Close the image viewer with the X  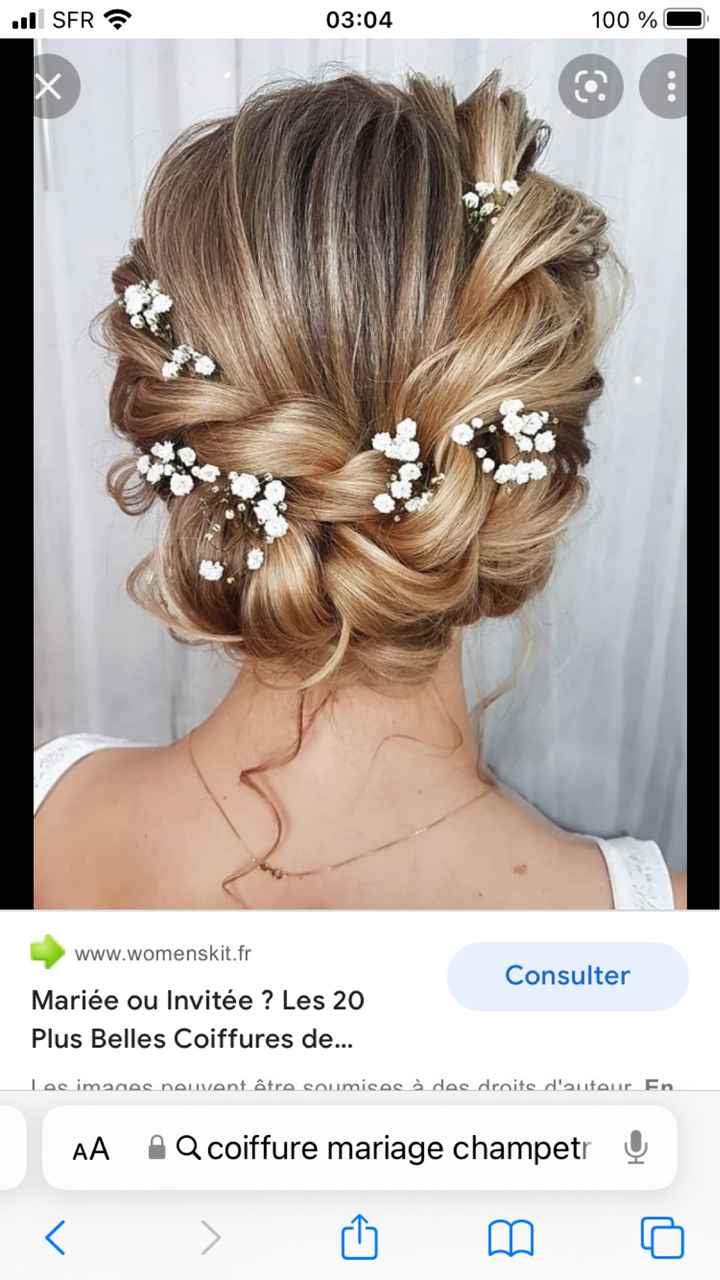click(x=49, y=86)
